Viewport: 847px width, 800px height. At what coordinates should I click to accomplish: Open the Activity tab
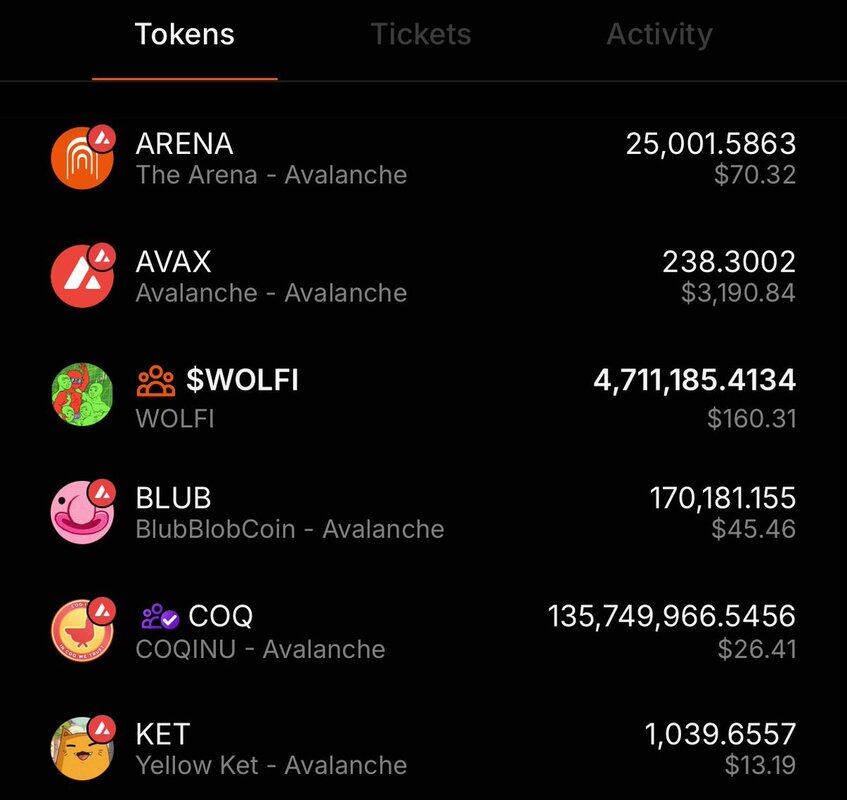pos(659,35)
